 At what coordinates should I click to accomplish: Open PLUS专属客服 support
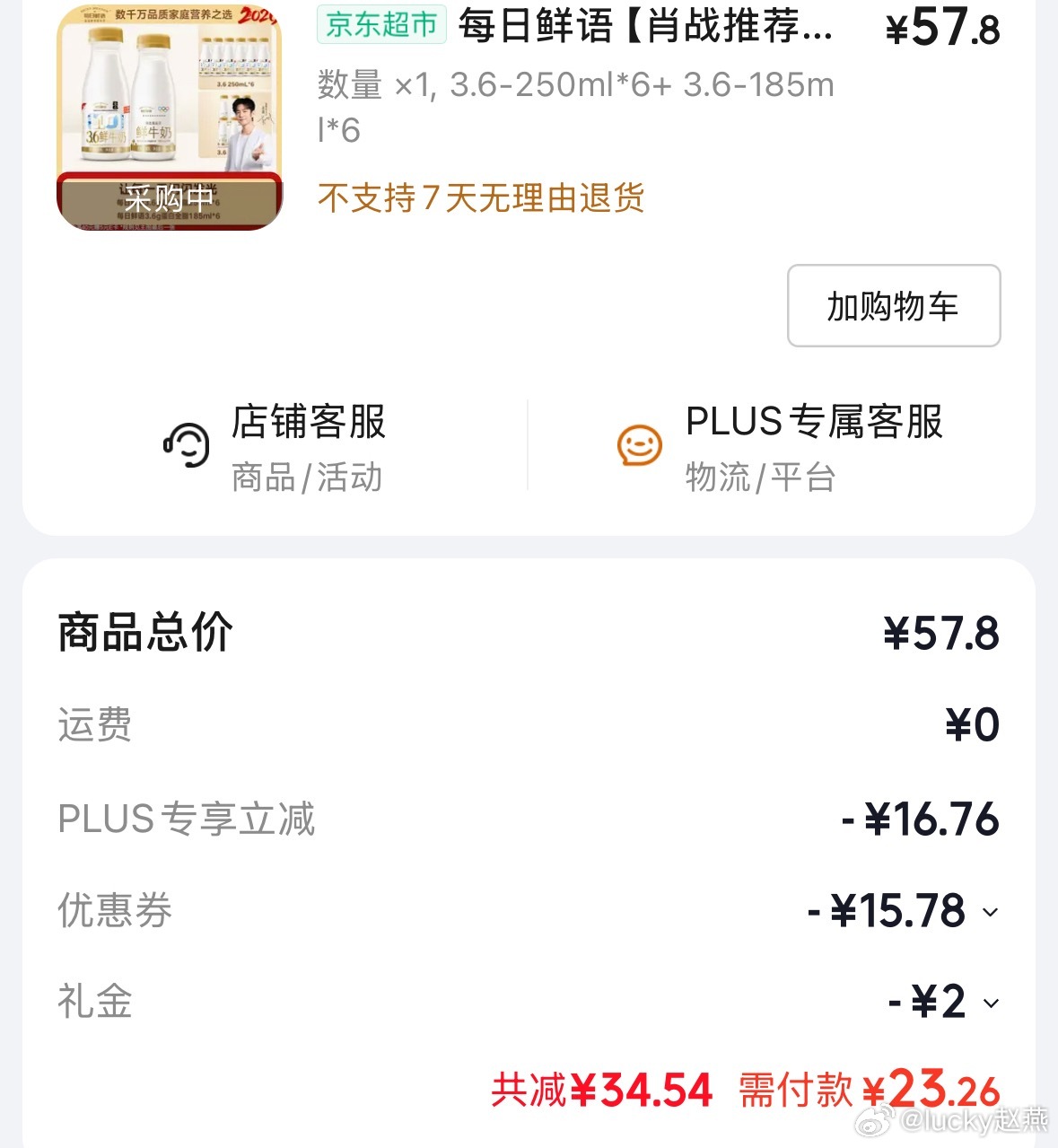pos(779,446)
